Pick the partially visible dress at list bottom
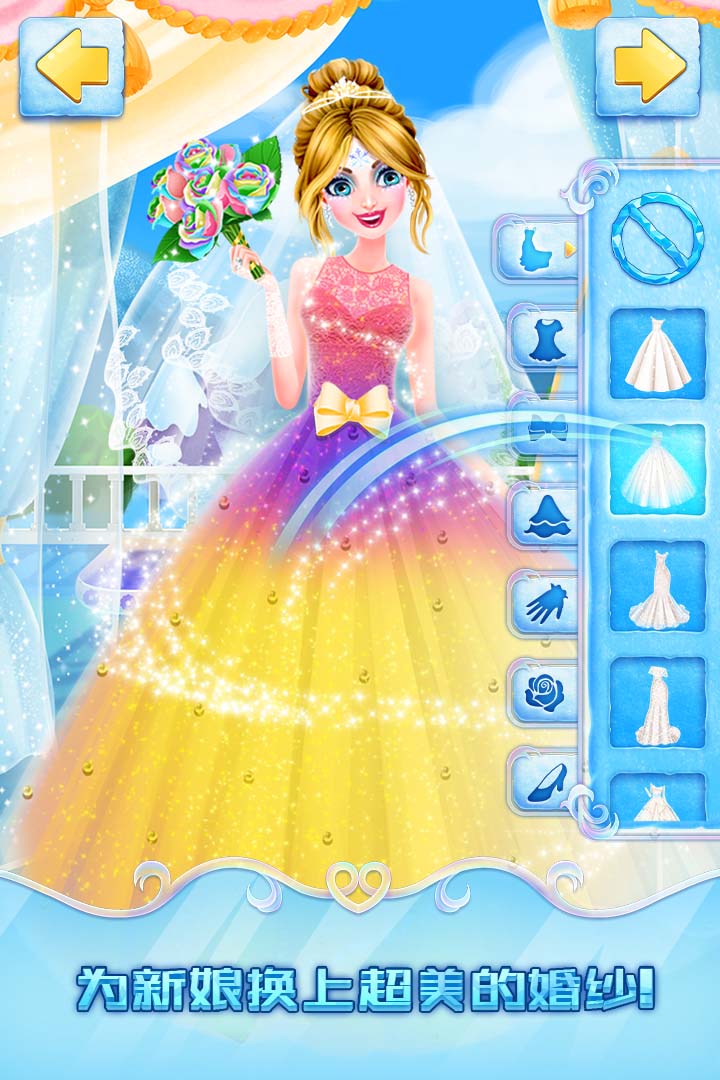 click(657, 798)
